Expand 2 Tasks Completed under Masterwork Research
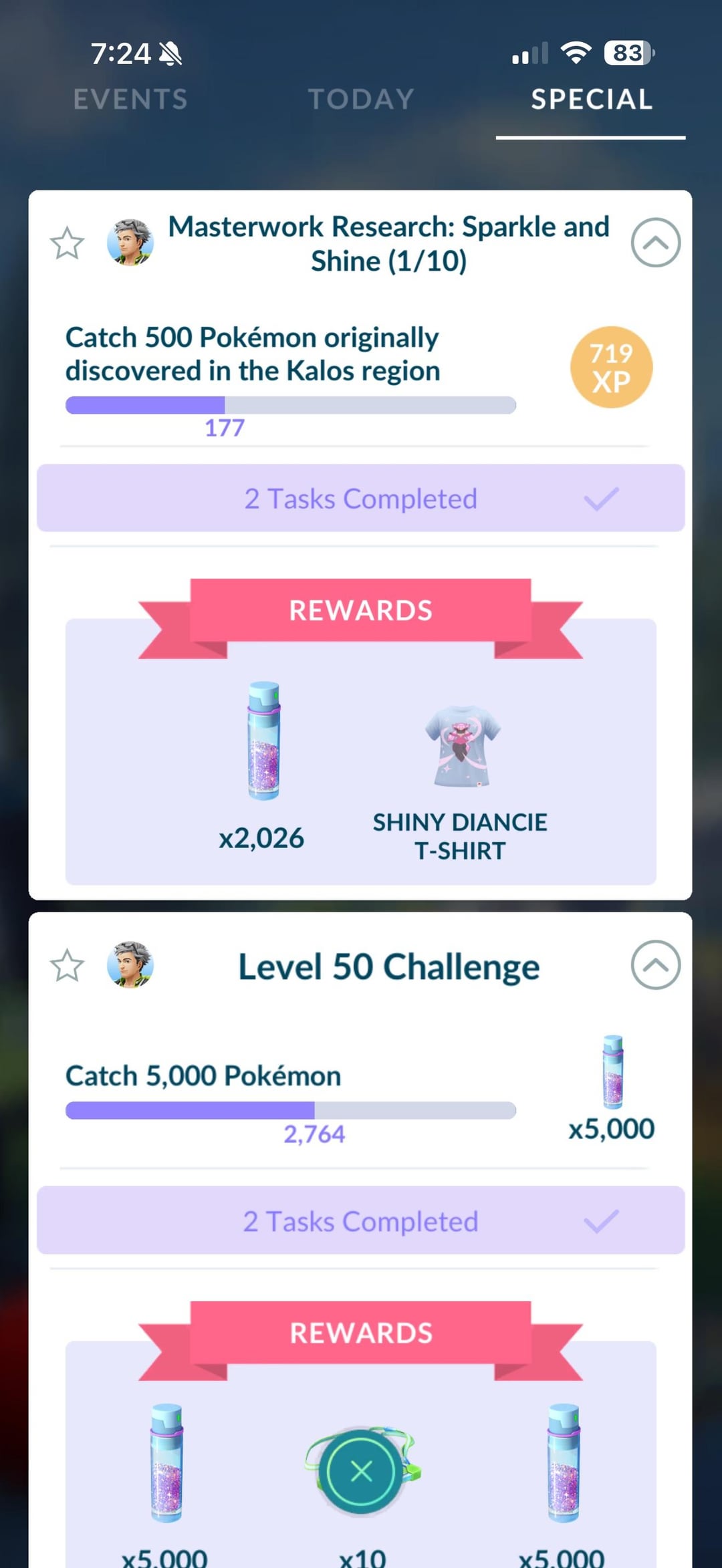The height and width of the screenshot is (1568, 722). coord(361,499)
